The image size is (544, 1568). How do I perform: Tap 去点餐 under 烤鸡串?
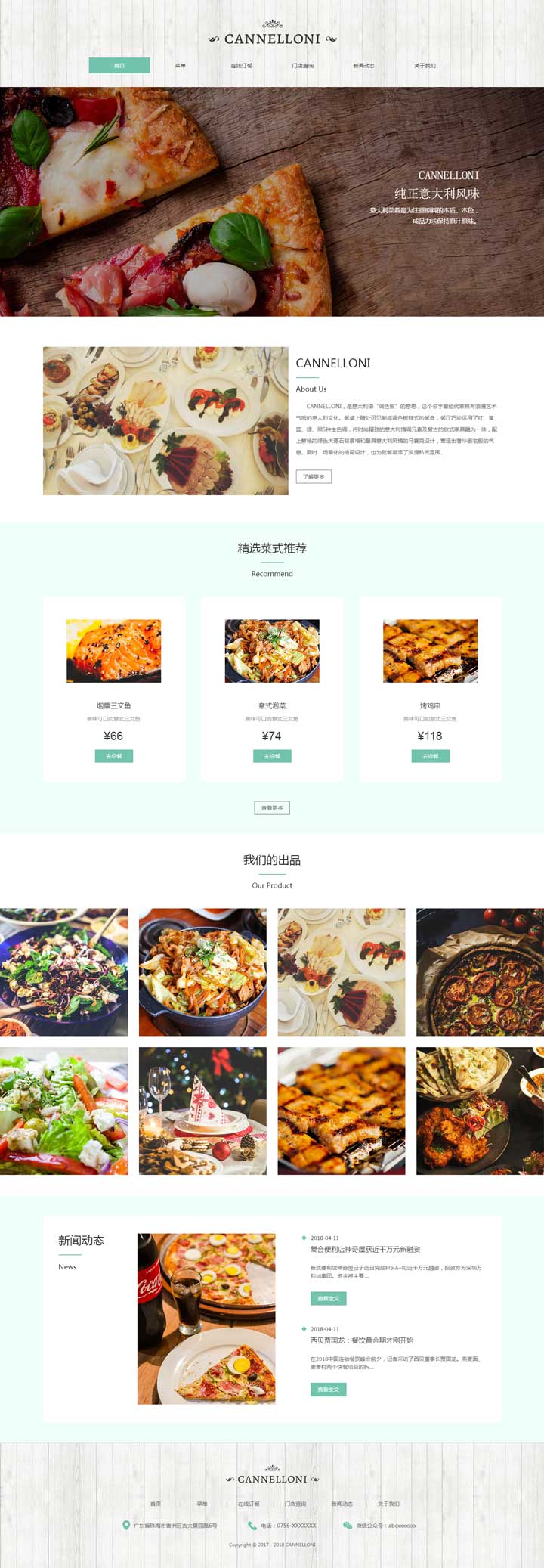[431, 756]
